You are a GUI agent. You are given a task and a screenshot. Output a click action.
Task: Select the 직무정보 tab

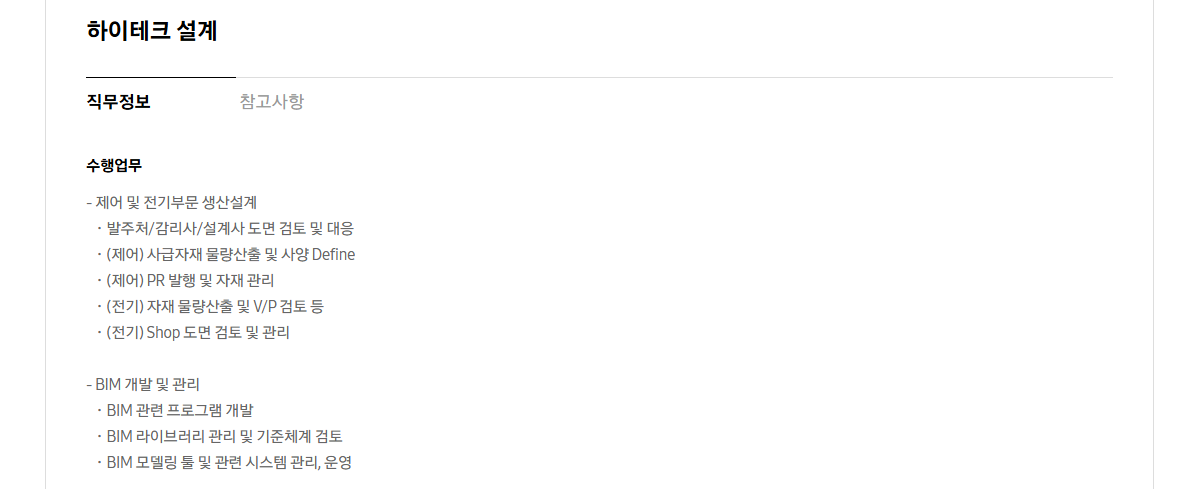(119, 102)
